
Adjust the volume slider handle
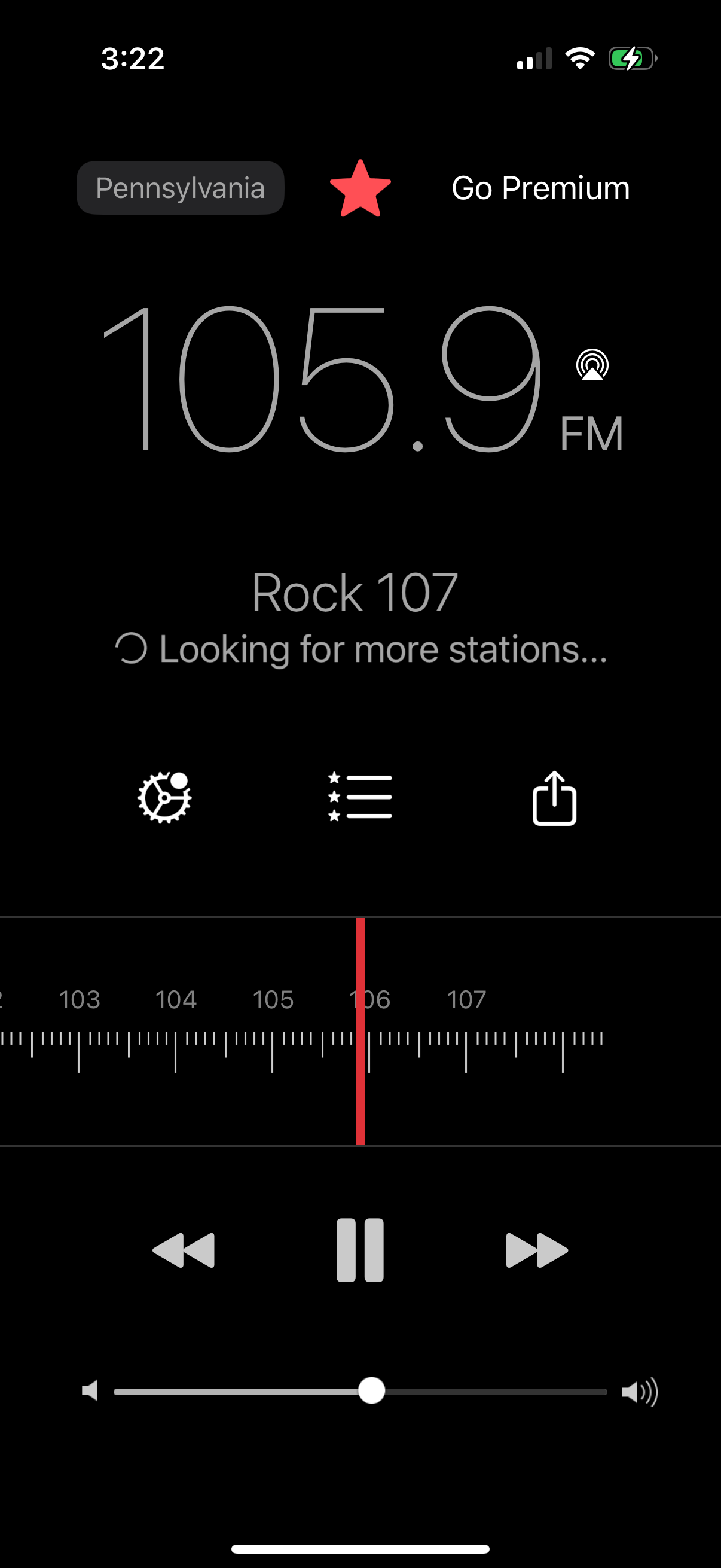tap(371, 1390)
